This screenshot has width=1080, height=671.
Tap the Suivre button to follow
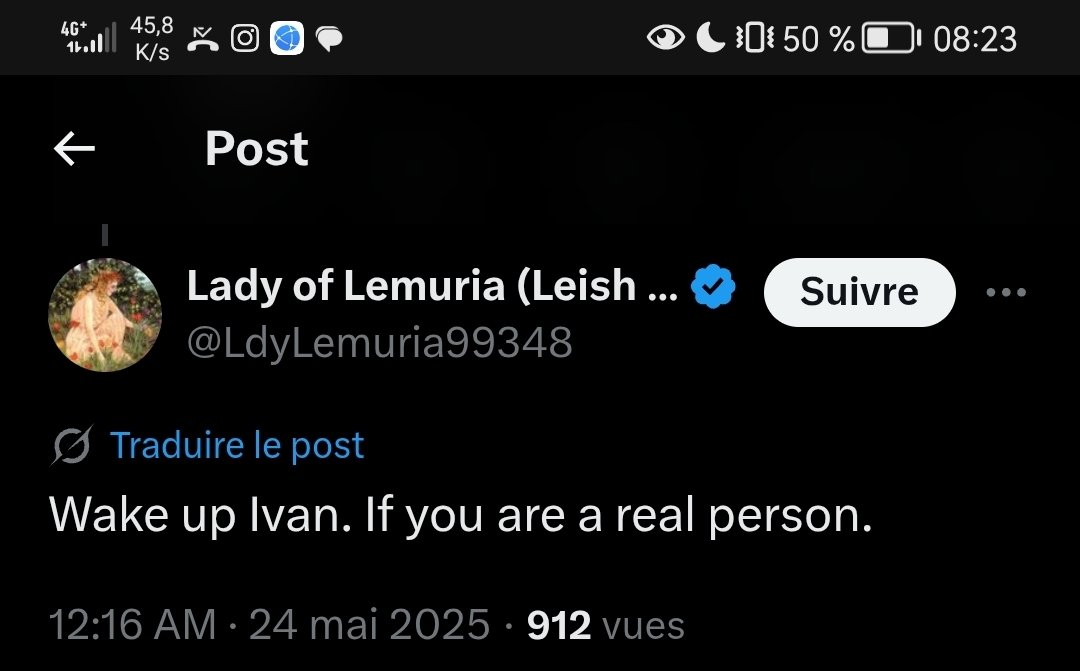pos(859,292)
